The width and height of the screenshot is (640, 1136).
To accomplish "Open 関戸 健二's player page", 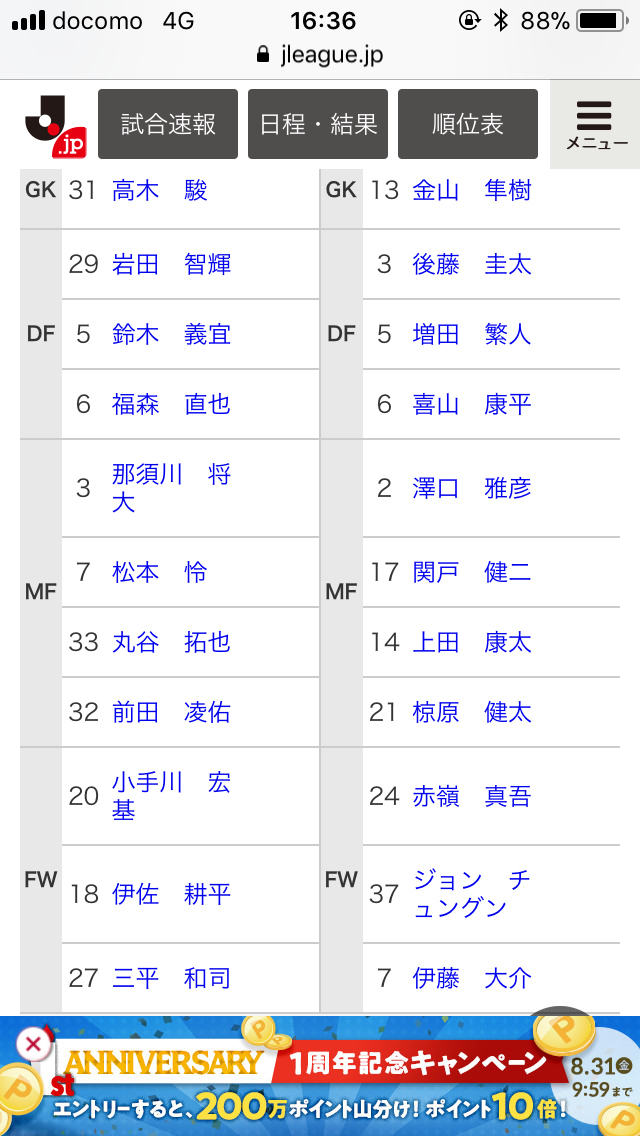I will 472,572.
